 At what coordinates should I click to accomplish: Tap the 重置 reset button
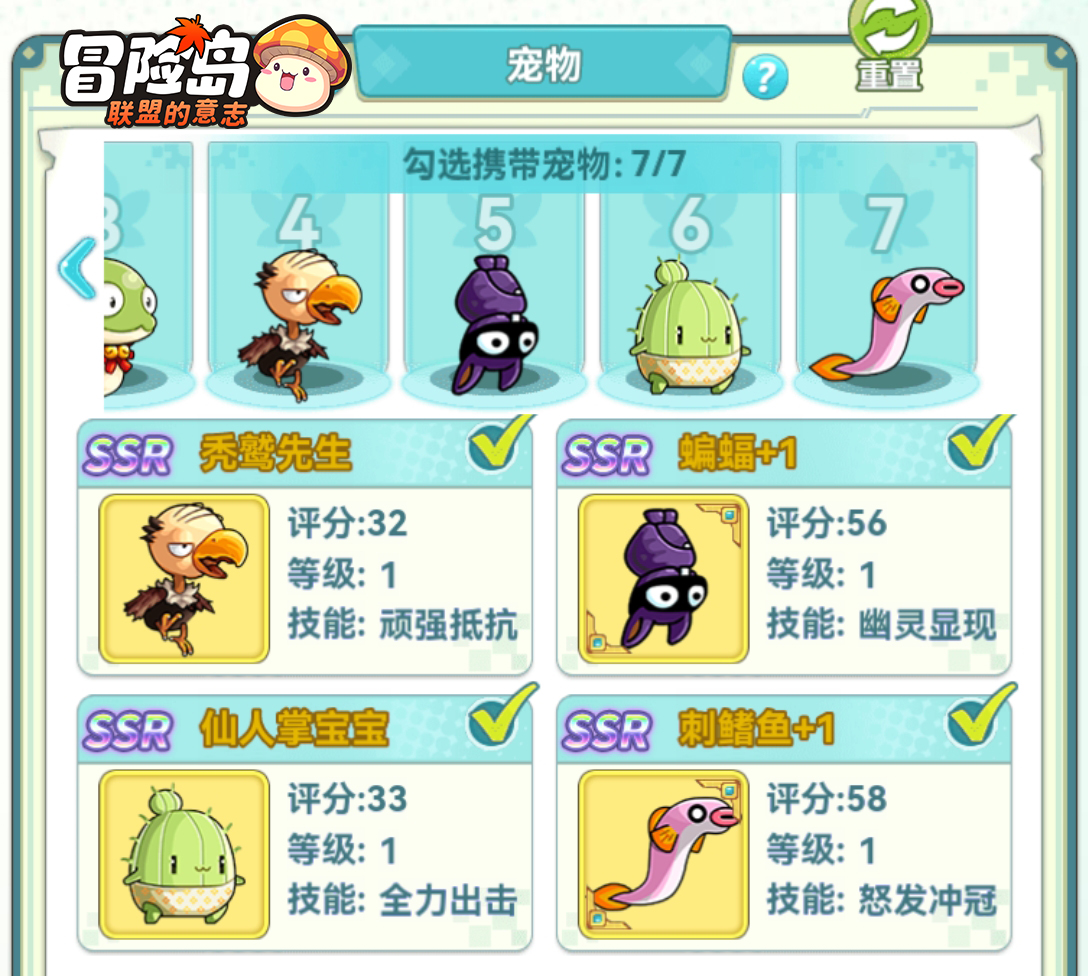pos(889,48)
